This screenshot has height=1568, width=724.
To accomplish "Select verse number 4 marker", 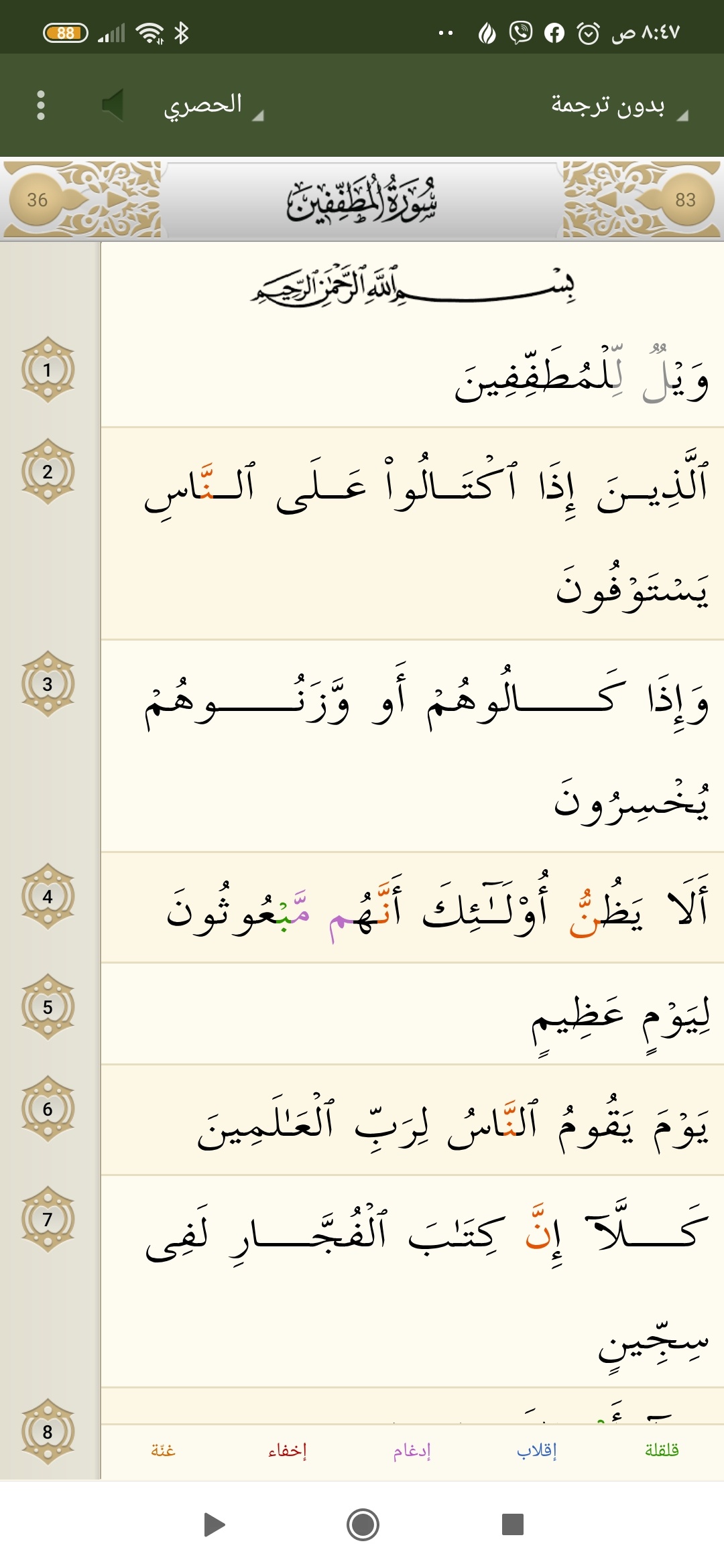I will (x=48, y=897).
